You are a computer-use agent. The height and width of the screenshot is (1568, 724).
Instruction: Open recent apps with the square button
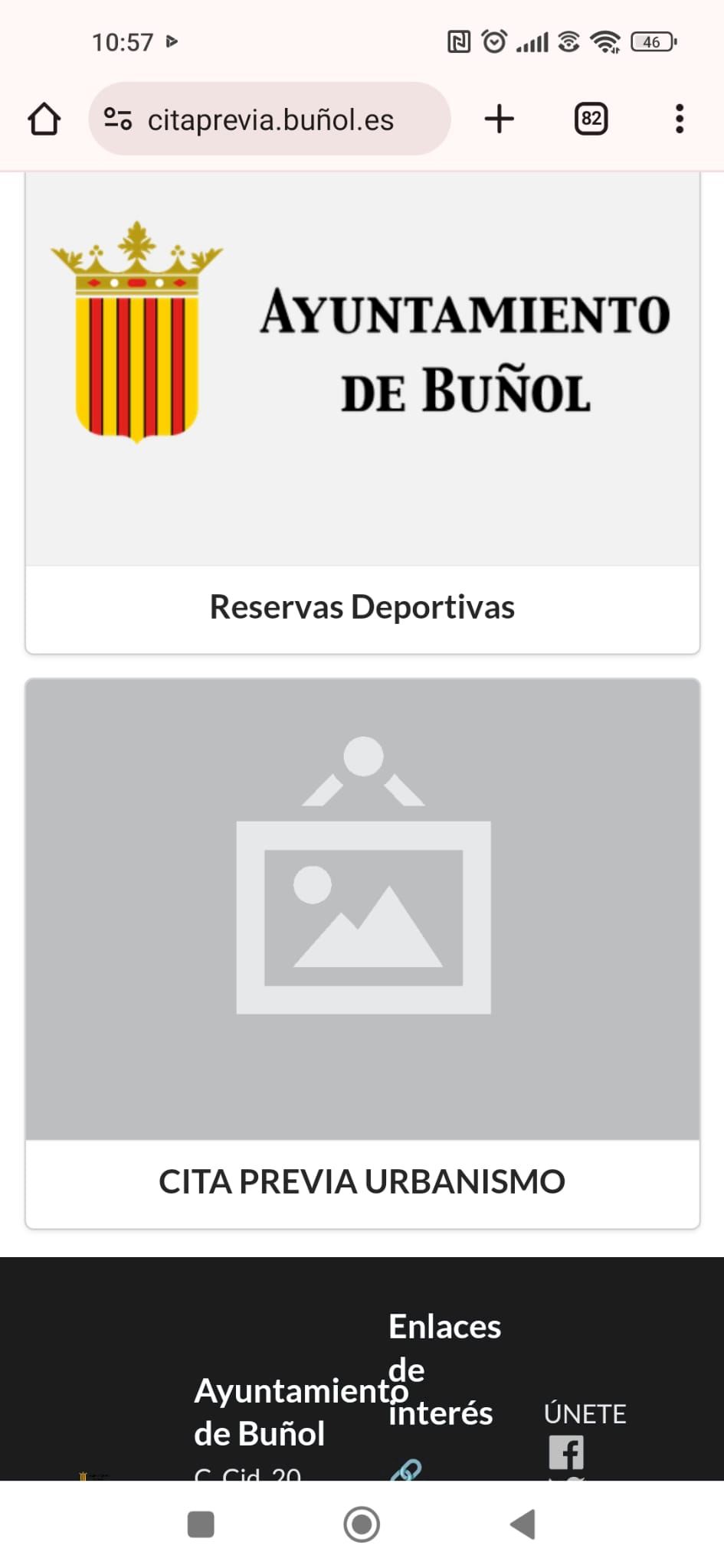coord(201,1524)
